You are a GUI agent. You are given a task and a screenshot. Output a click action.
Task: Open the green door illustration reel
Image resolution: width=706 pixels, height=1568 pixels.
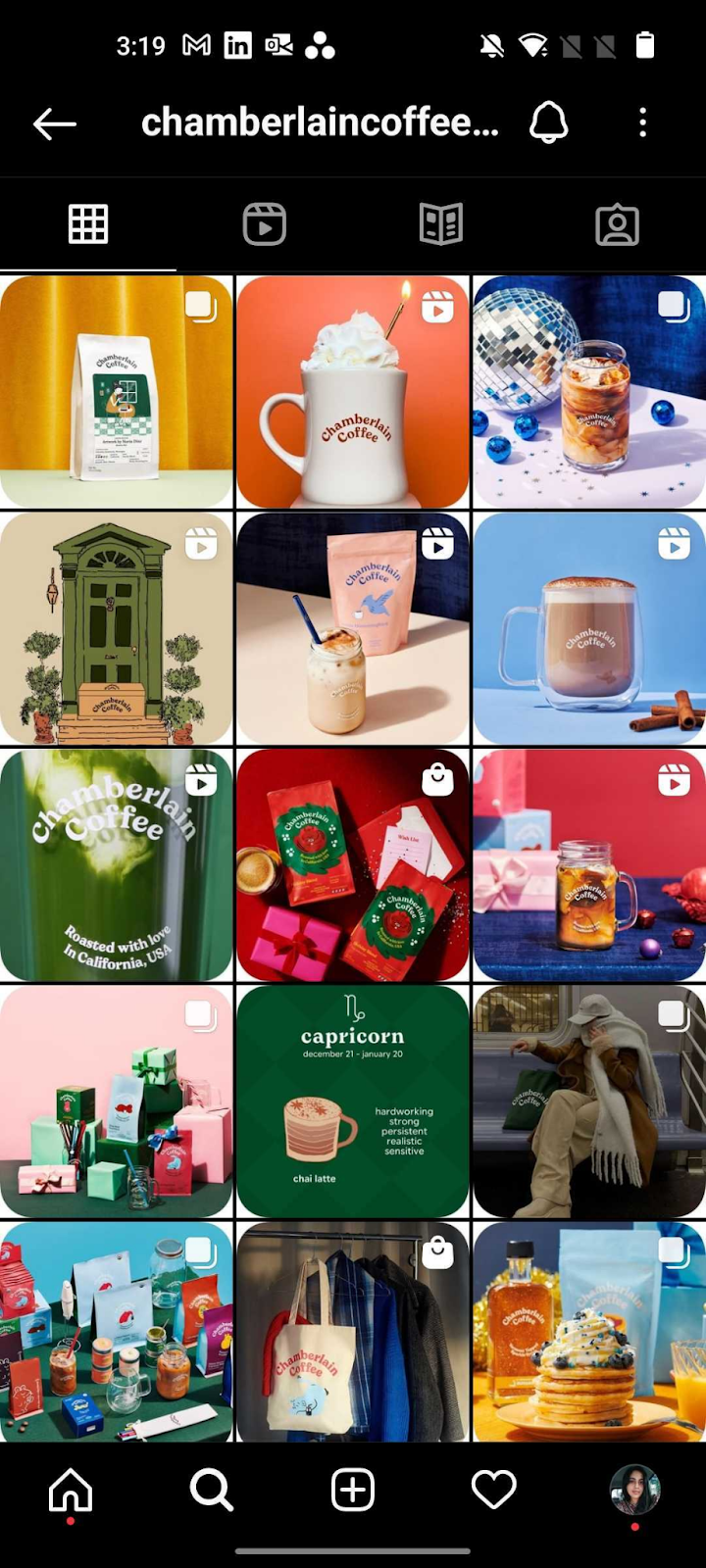[x=117, y=628]
